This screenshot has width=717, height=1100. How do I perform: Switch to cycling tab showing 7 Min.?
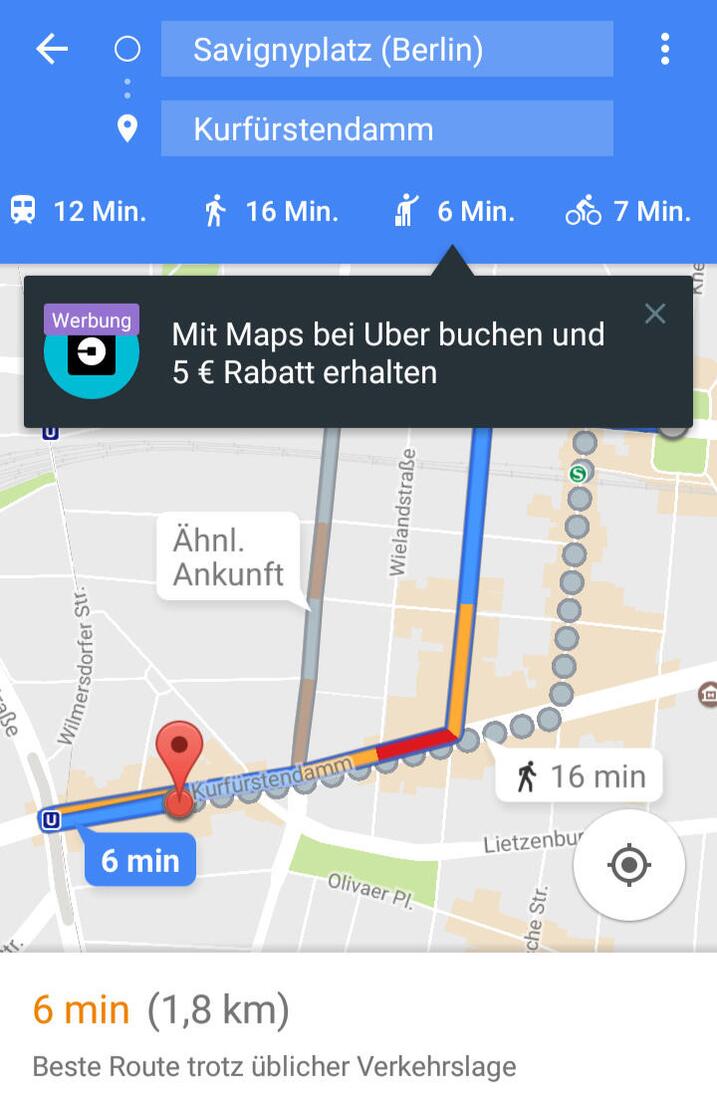point(628,211)
